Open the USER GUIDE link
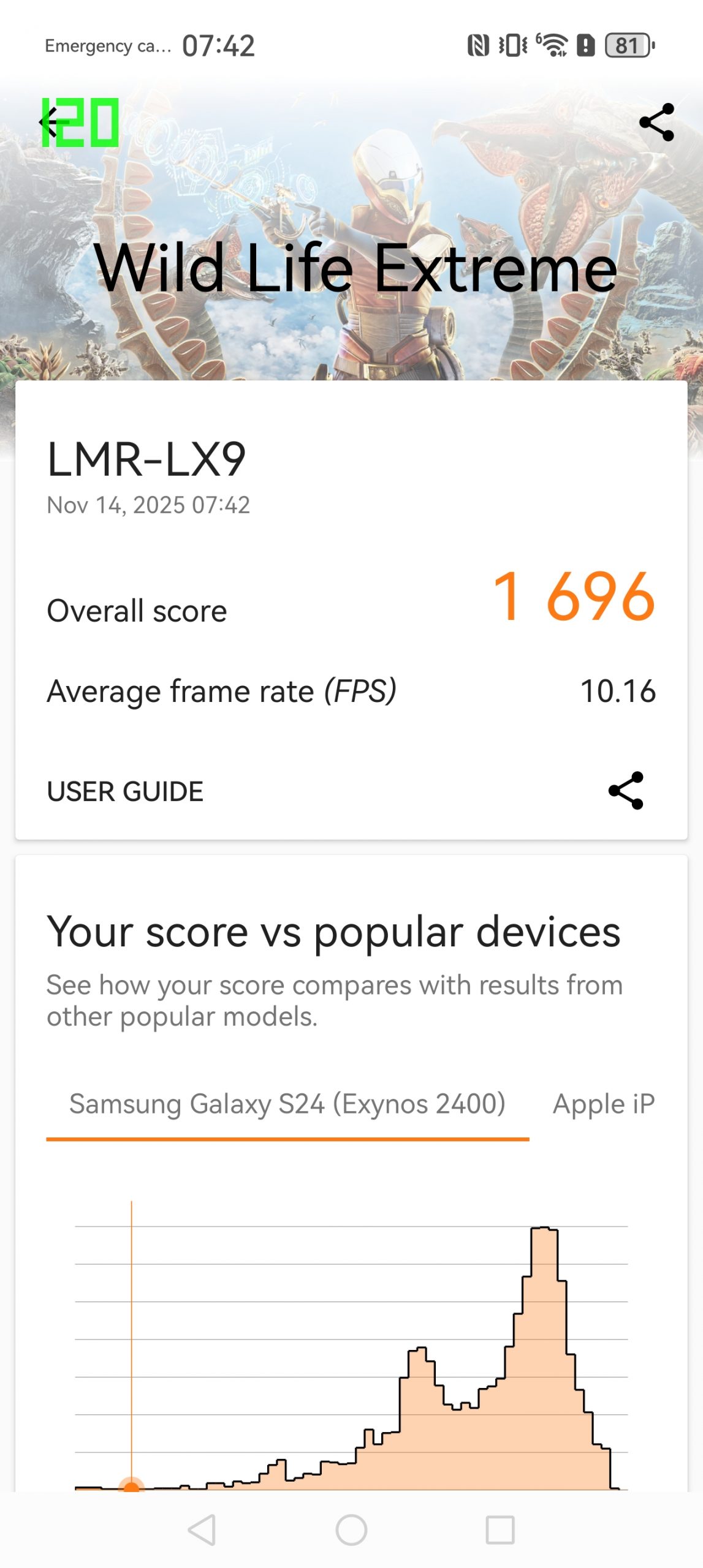Image resolution: width=703 pixels, height=1568 pixels. pyautogui.click(x=125, y=791)
